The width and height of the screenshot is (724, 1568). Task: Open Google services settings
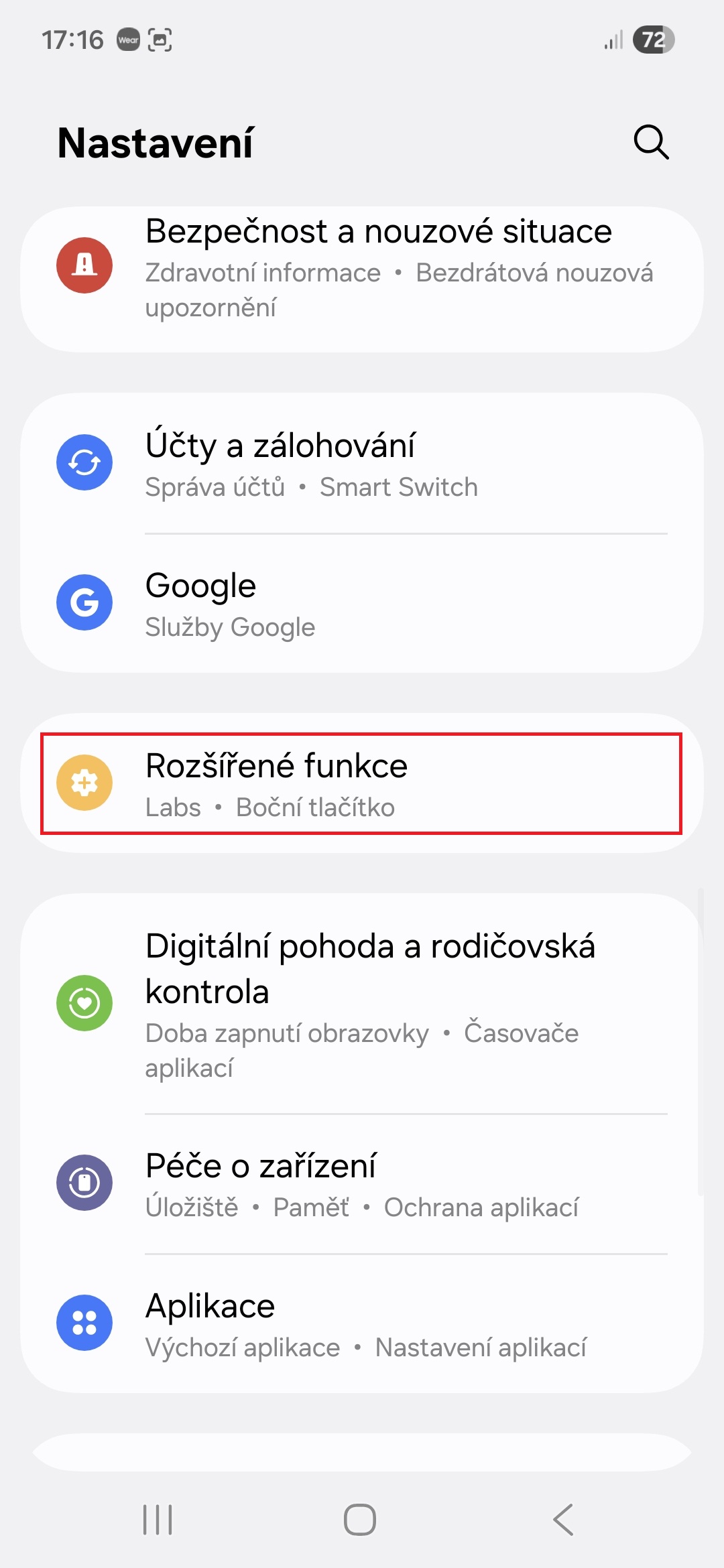[x=362, y=603]
